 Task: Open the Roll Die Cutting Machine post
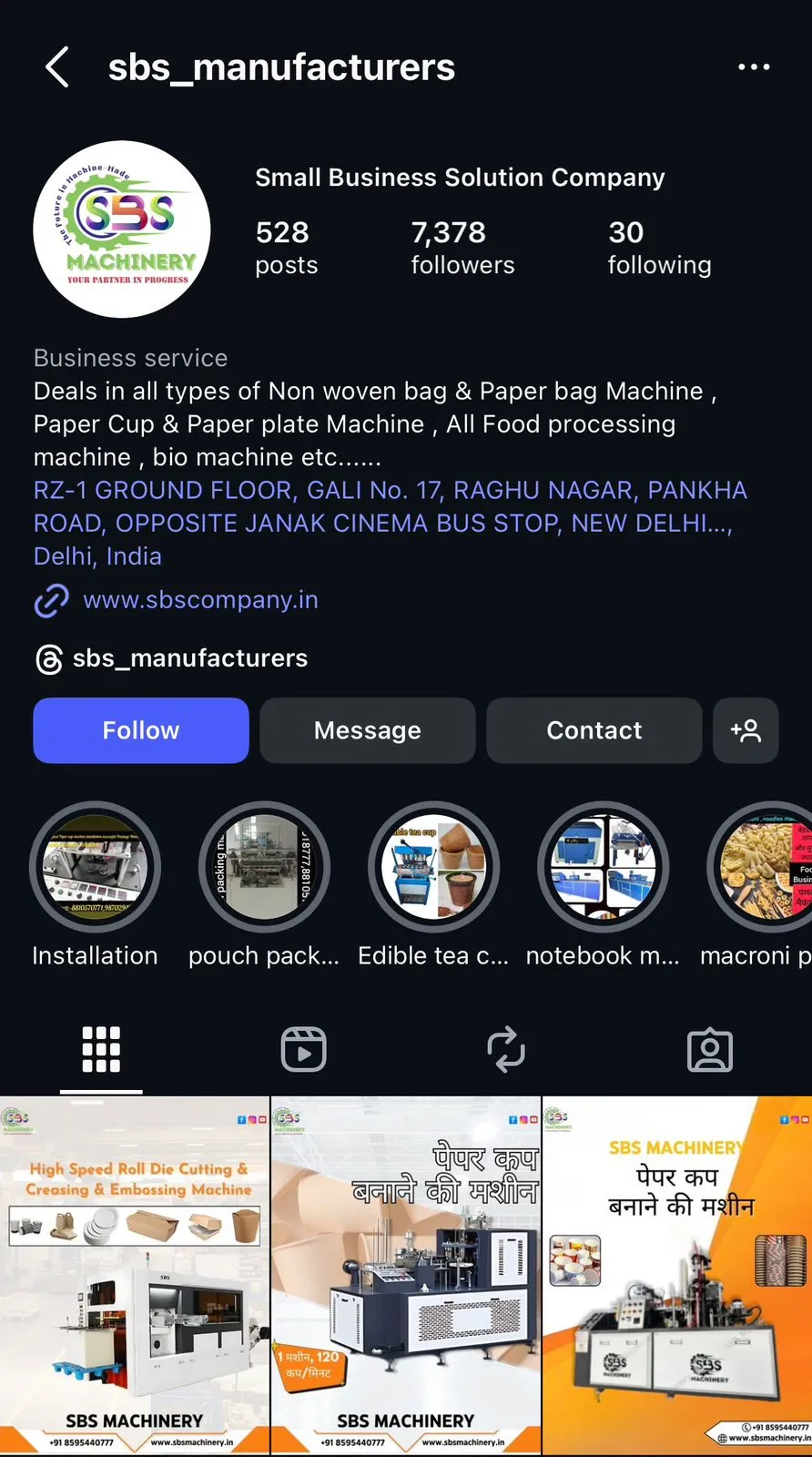click(135, 1275)
